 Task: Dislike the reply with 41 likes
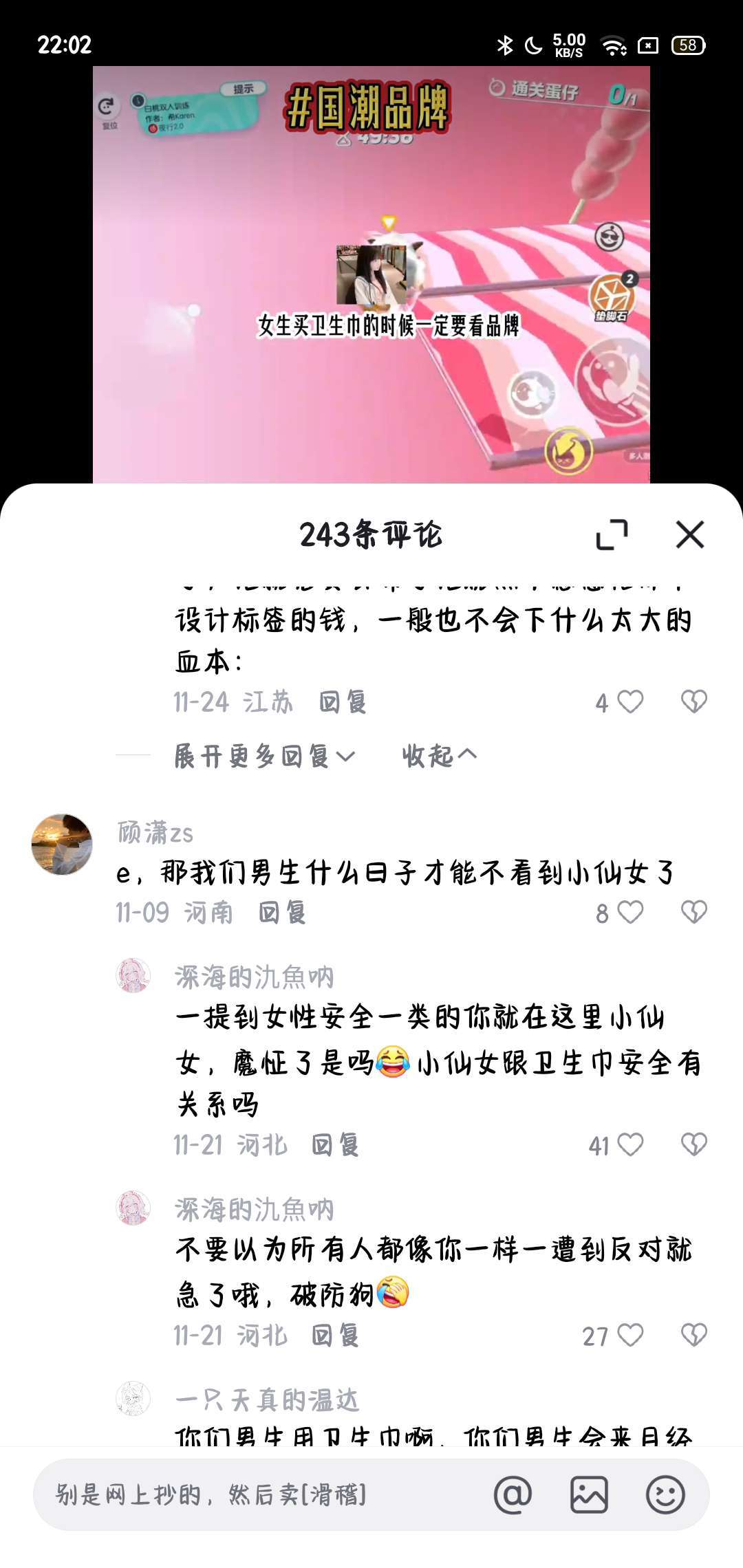click(x=693, y=1145)
